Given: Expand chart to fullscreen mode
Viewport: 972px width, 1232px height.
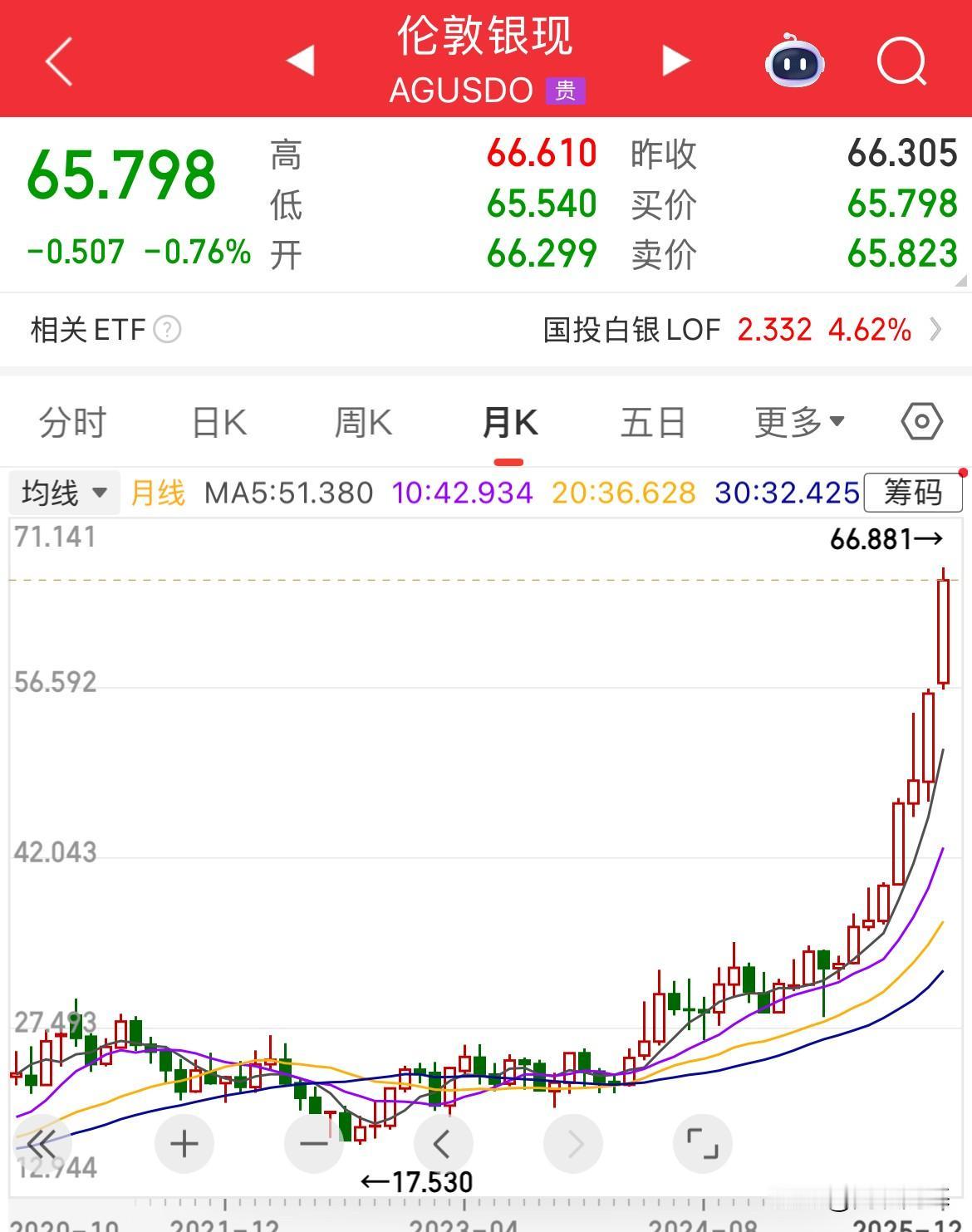Looking at the screenshot, I should pyautogui.click(x=703, y=1143).
